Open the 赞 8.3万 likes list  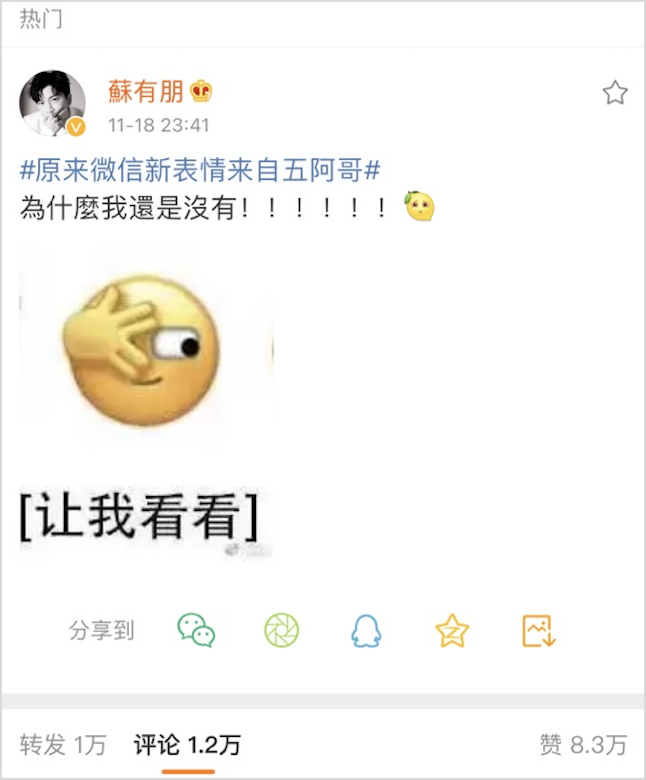point(583,744)
